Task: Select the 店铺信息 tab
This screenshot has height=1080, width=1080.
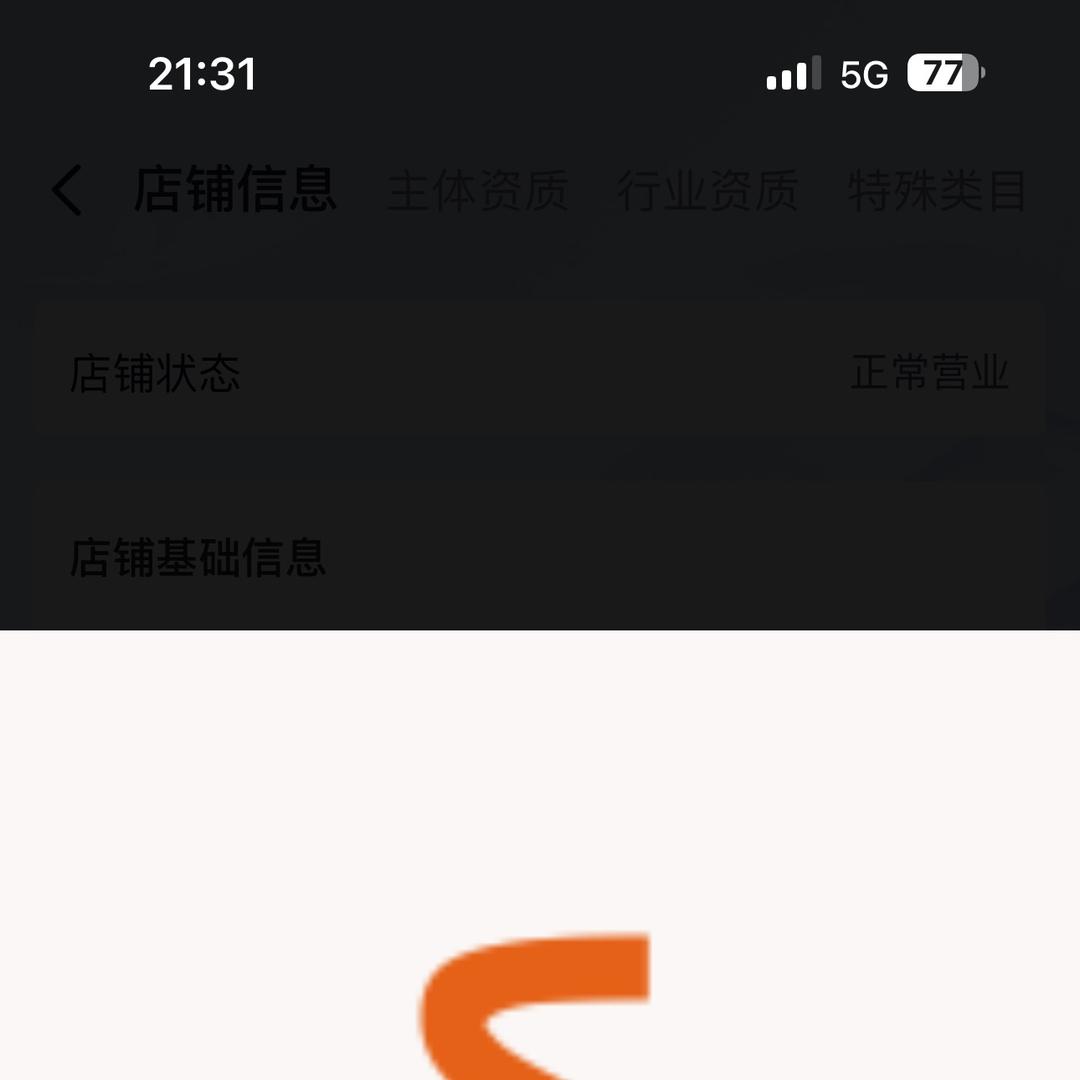Action: [x=235, y=189]
